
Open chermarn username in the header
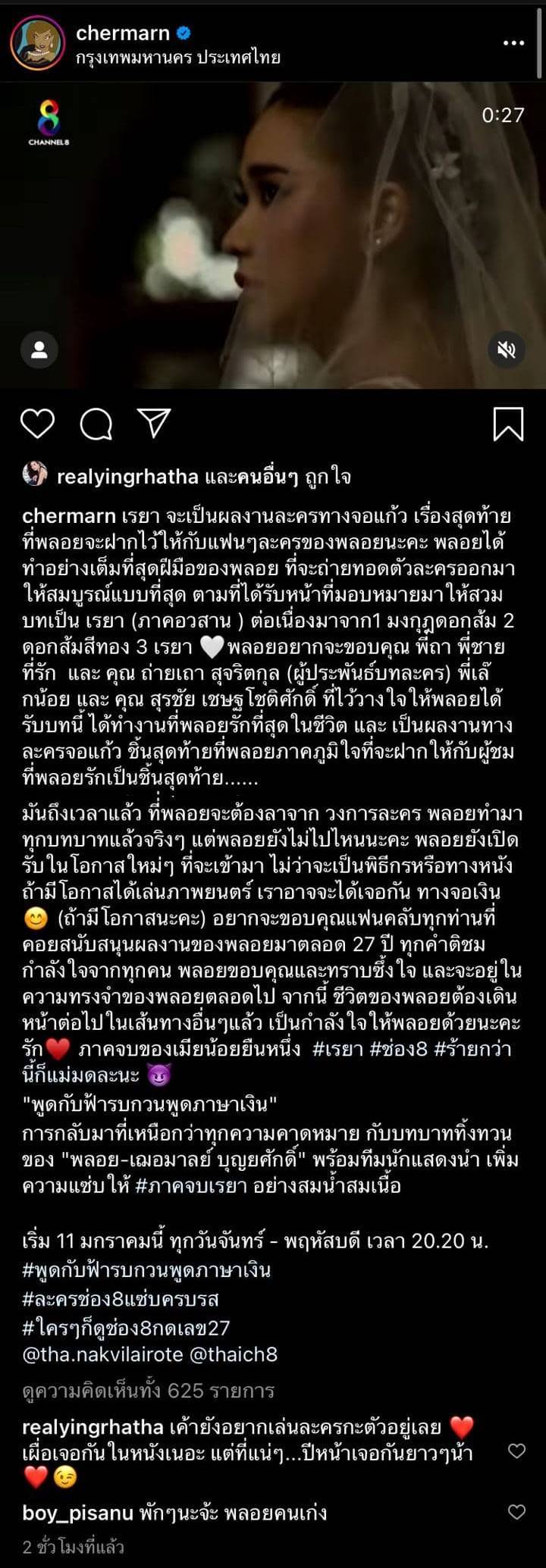(x=123, y=33)
